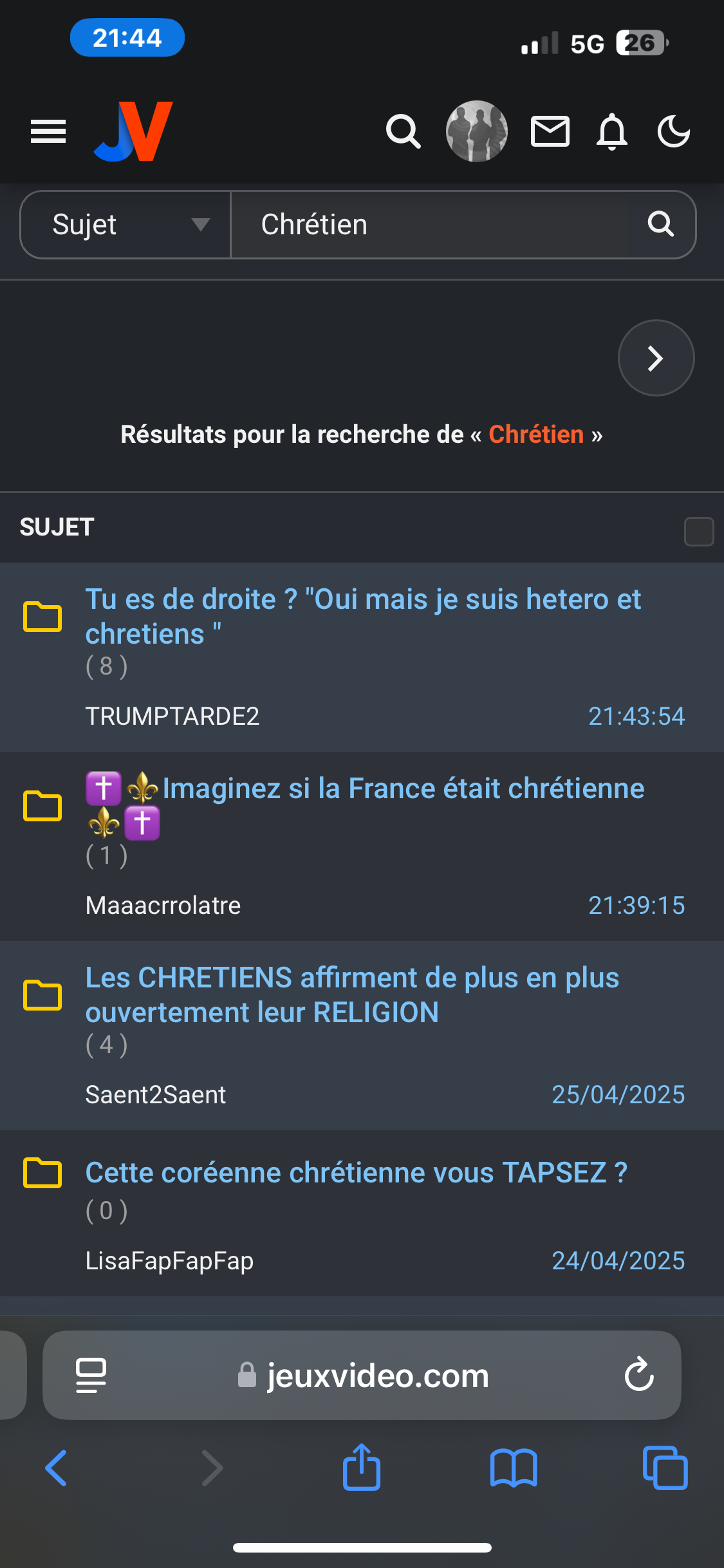Viewport: 724px width, 1568px height.
Task: Open topic "Les CHRETIENS affirment de plus en plus"
Action: pos(352,995)
